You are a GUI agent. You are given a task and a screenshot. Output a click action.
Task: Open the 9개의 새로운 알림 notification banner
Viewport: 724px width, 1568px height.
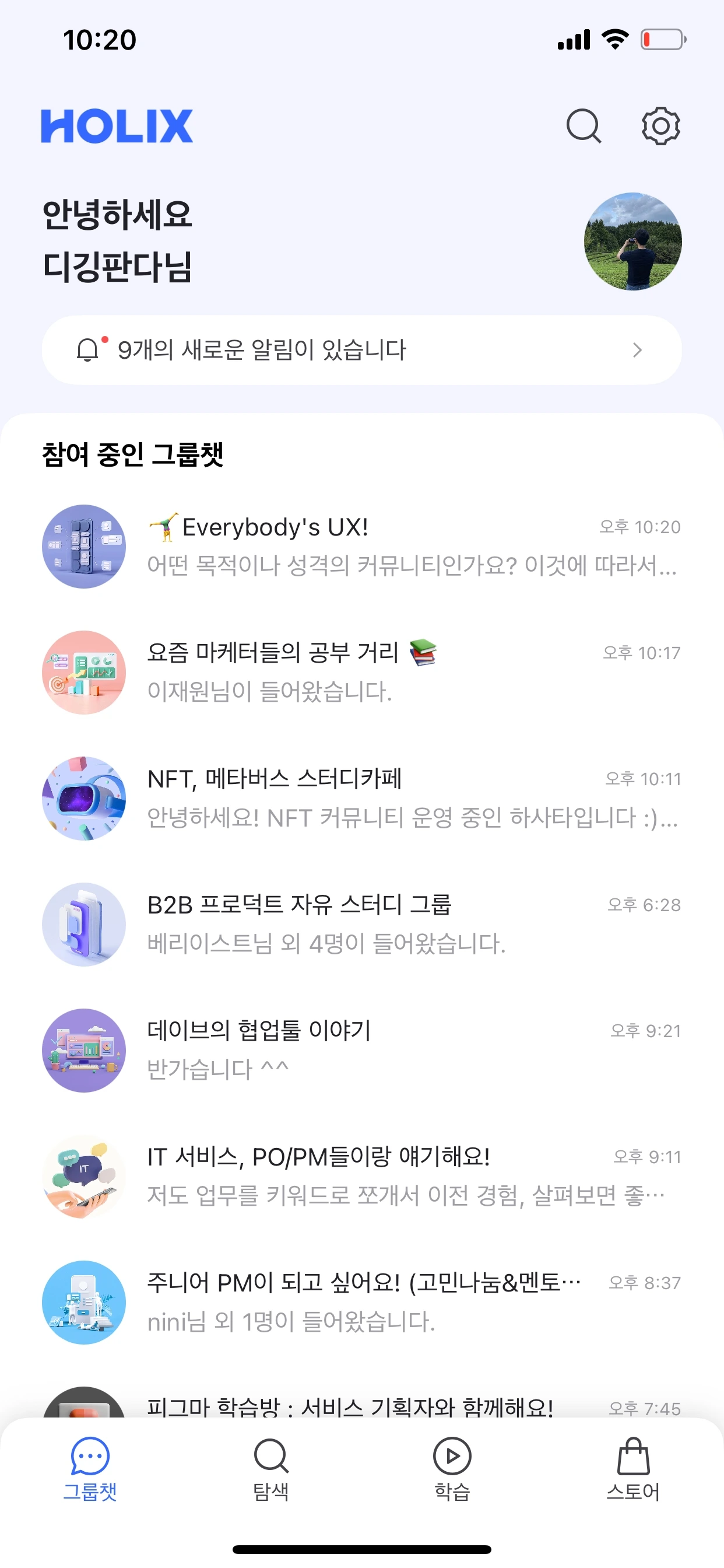click(362, 350)
